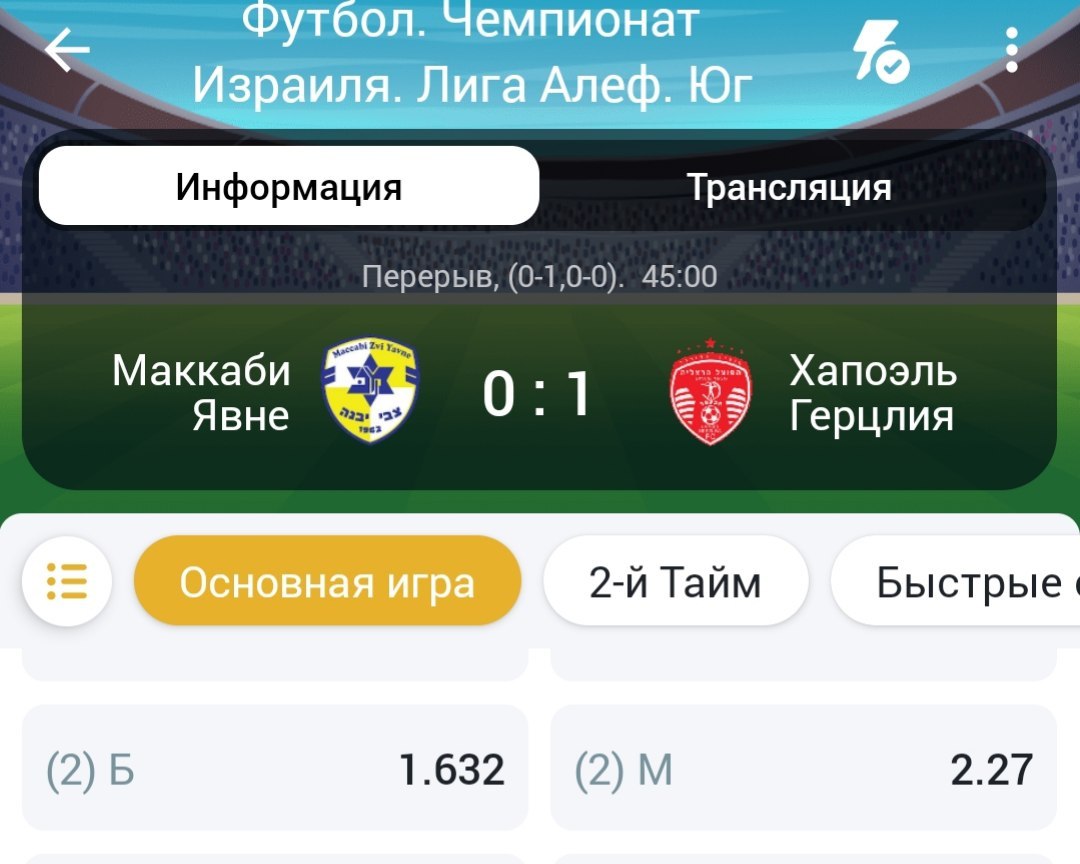Pick the (2) М odds 2.27
Image resolution: width=1080 pixels, height=864 pixels.
pos(803,770)
